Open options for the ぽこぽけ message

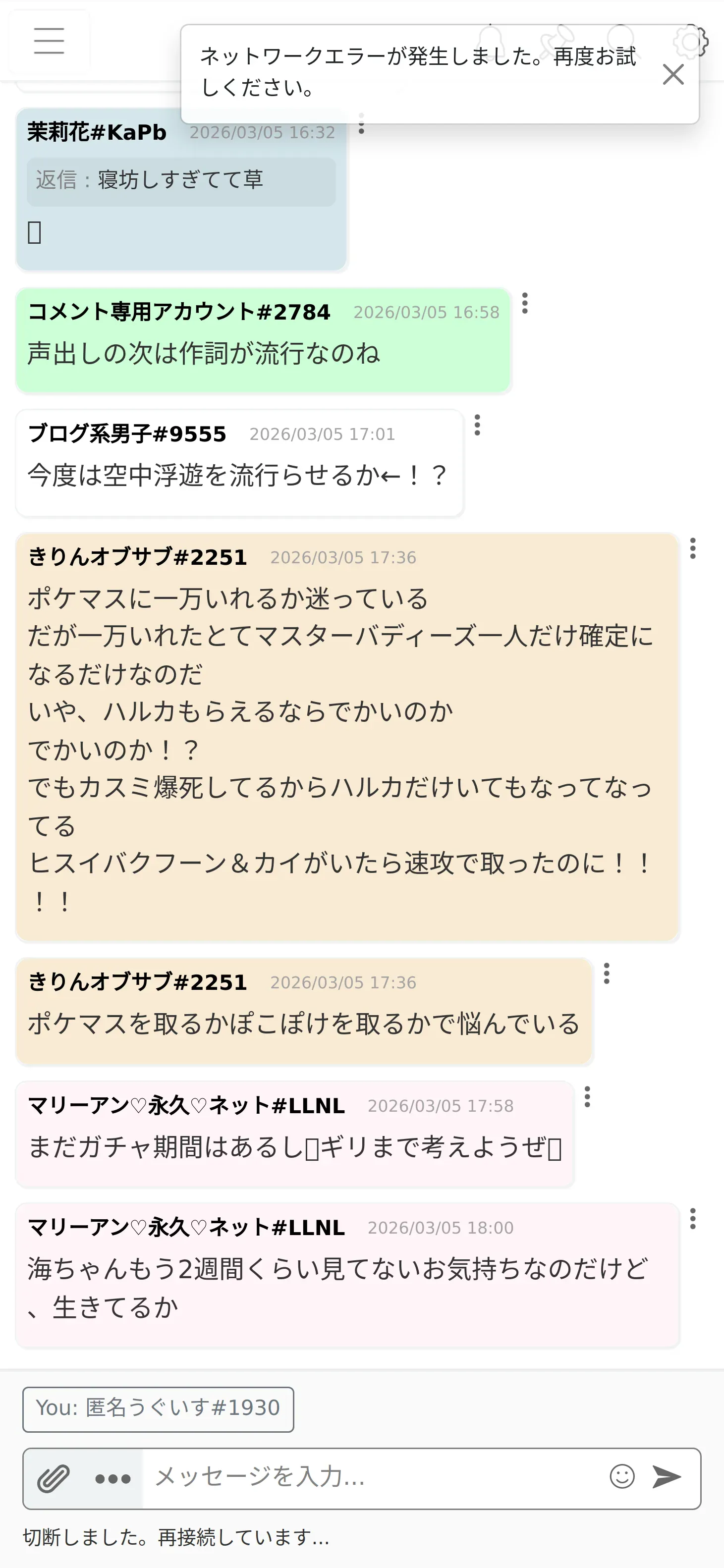coord(607,973)
